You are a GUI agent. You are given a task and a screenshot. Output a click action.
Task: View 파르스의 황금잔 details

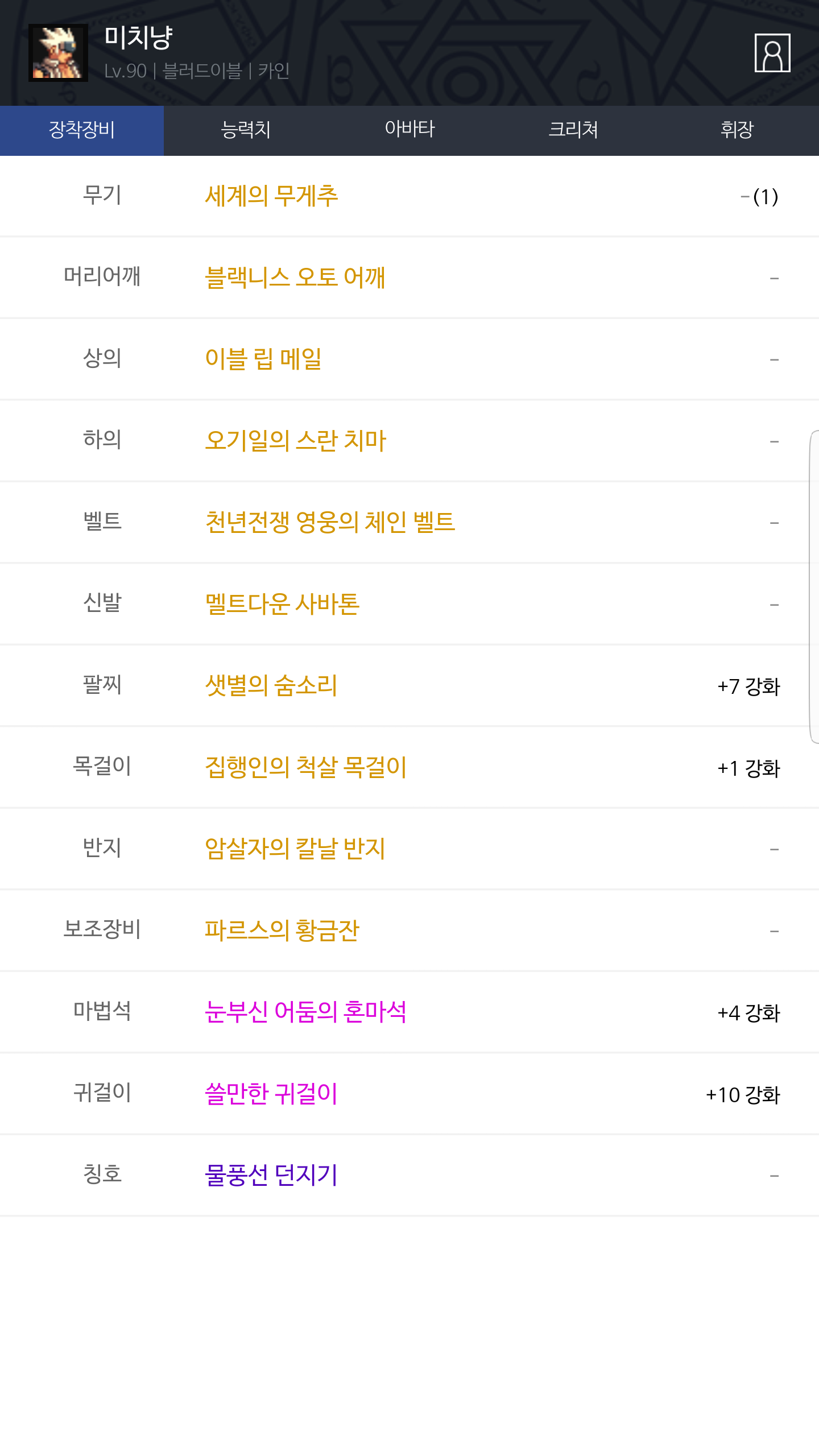pyautogui.click(x=282, y=930)
